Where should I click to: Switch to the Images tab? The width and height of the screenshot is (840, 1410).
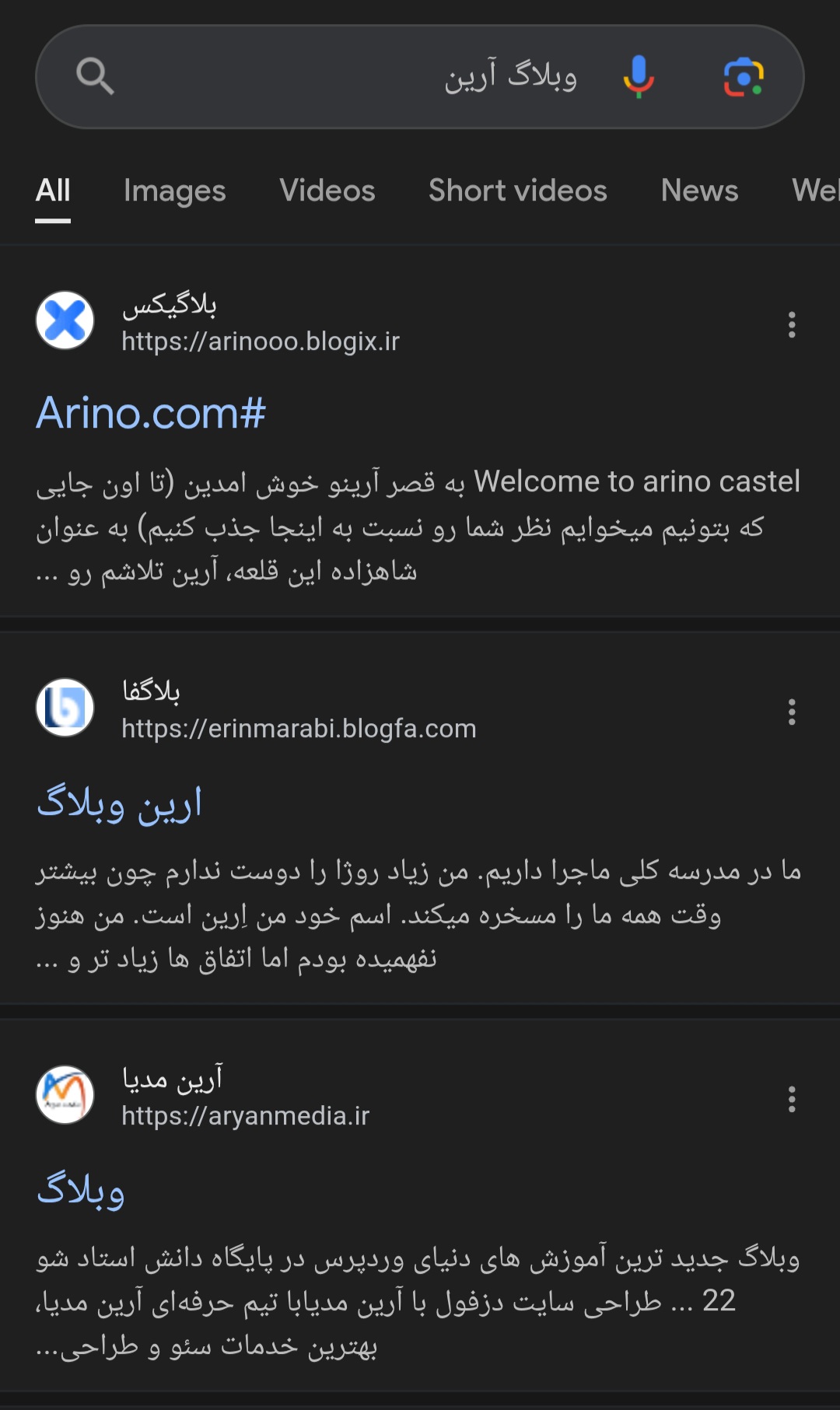[174, 191]
